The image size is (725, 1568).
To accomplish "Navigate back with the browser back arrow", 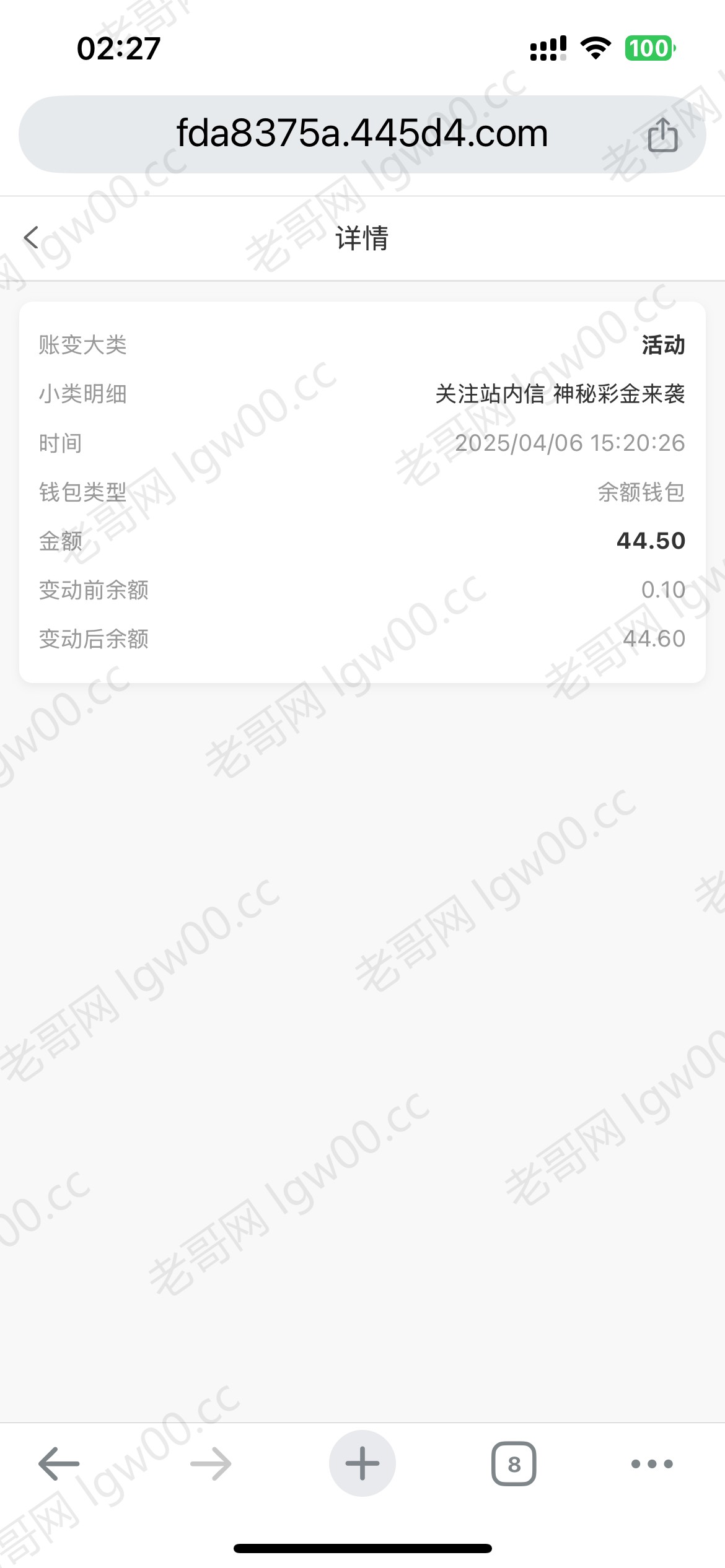I will tap(59, 1464).
